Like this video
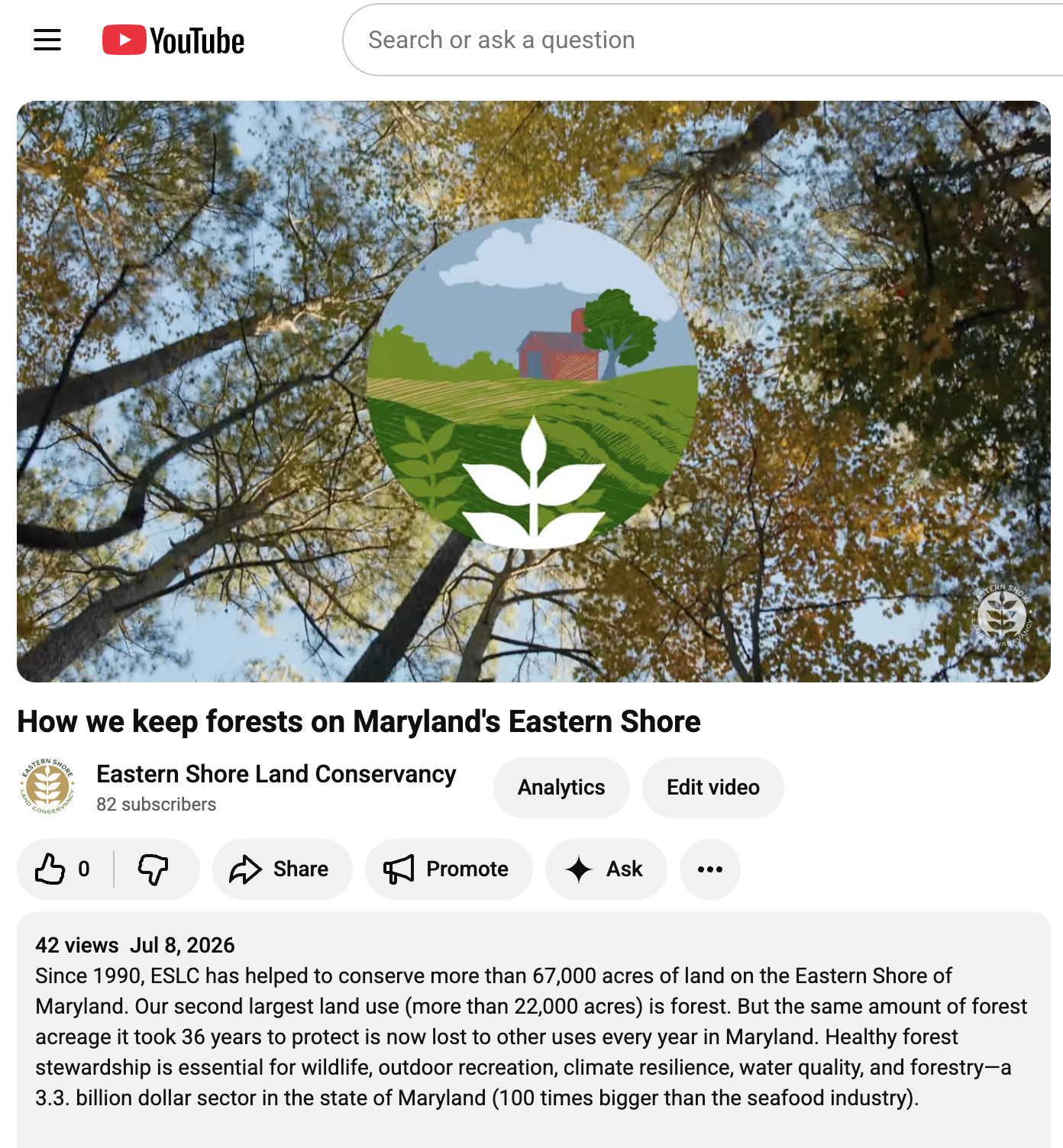1063x1148 pixels. pyautogui.click(x=63, y=869)
